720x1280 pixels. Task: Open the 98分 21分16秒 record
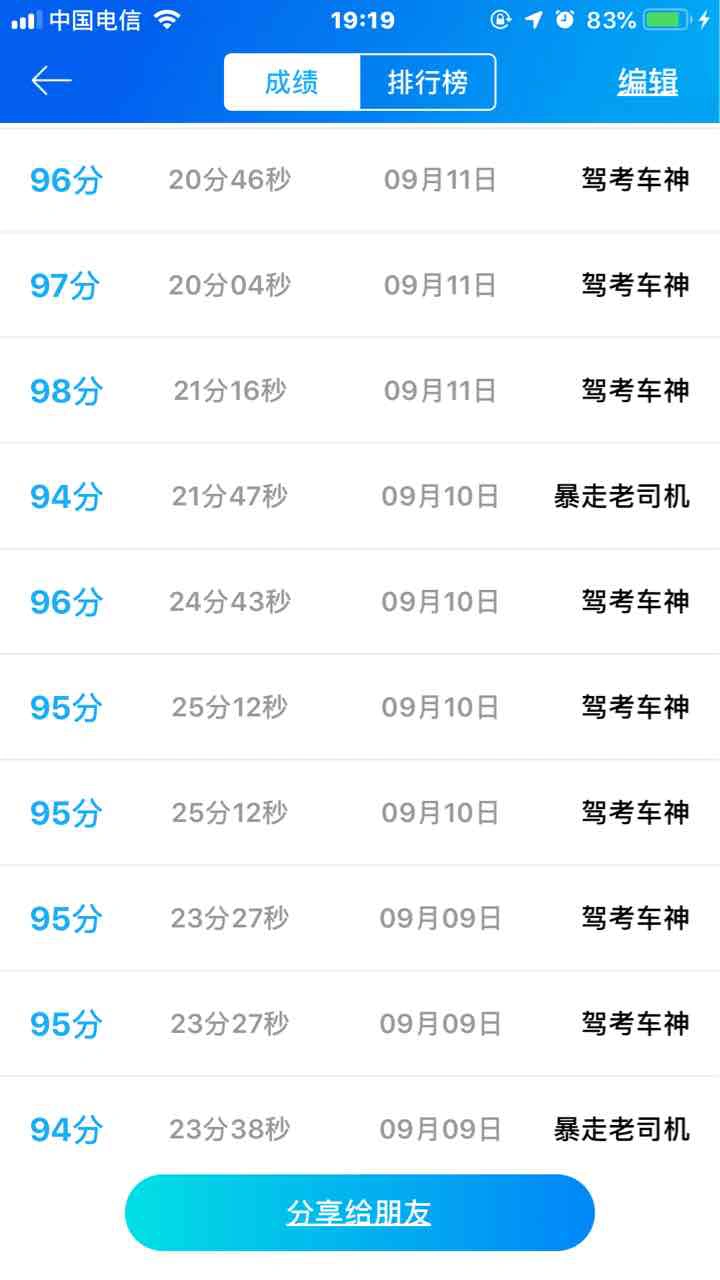[x=360, y=390]
